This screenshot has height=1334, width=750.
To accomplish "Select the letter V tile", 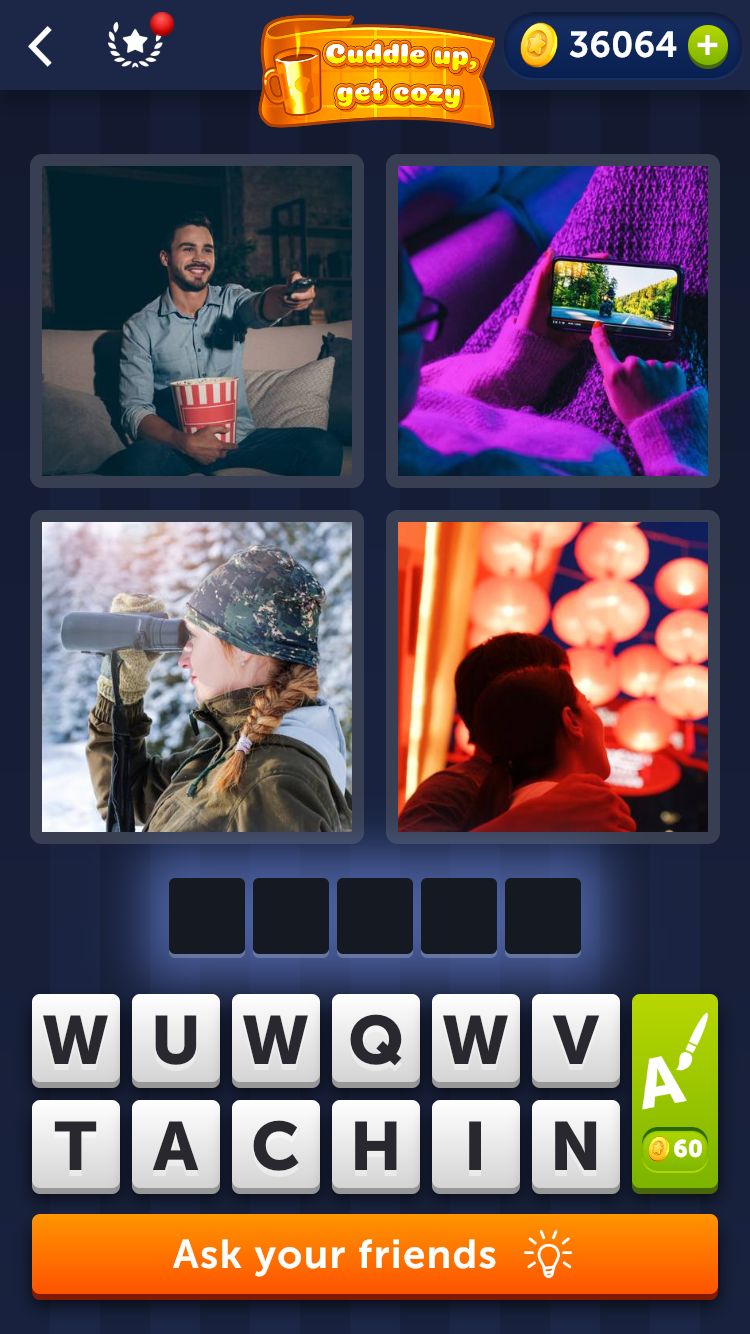I will [x=576, y=1039].
